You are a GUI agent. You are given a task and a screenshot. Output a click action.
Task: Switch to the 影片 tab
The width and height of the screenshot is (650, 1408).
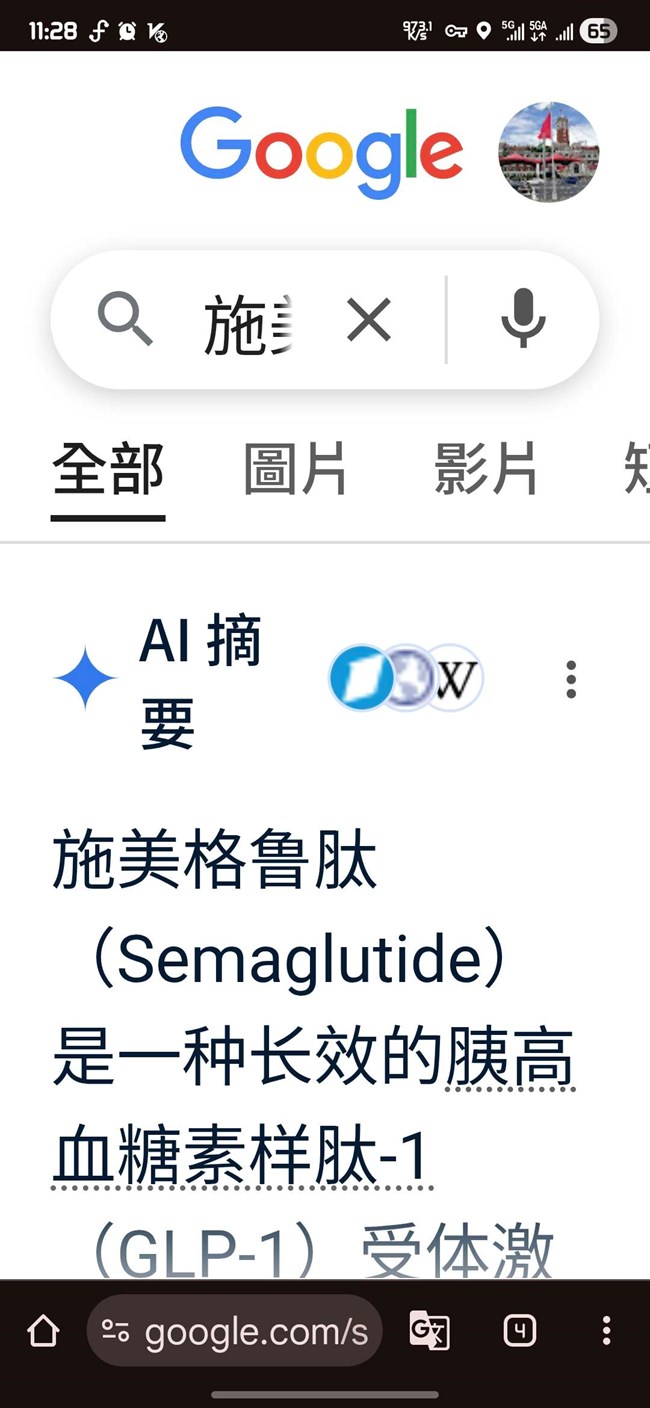[486, 470]
